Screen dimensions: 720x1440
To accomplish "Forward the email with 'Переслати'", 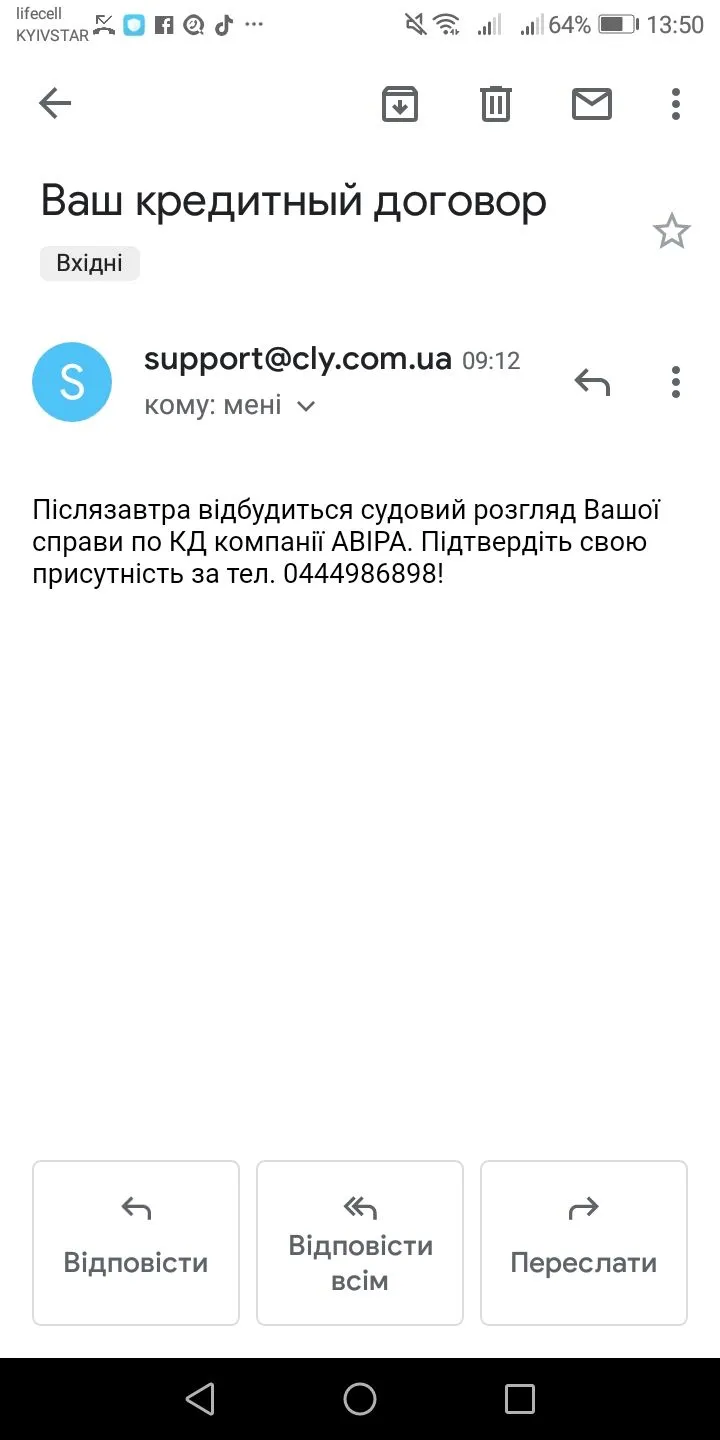I will pyautogui.click(x=584, y=1242).
